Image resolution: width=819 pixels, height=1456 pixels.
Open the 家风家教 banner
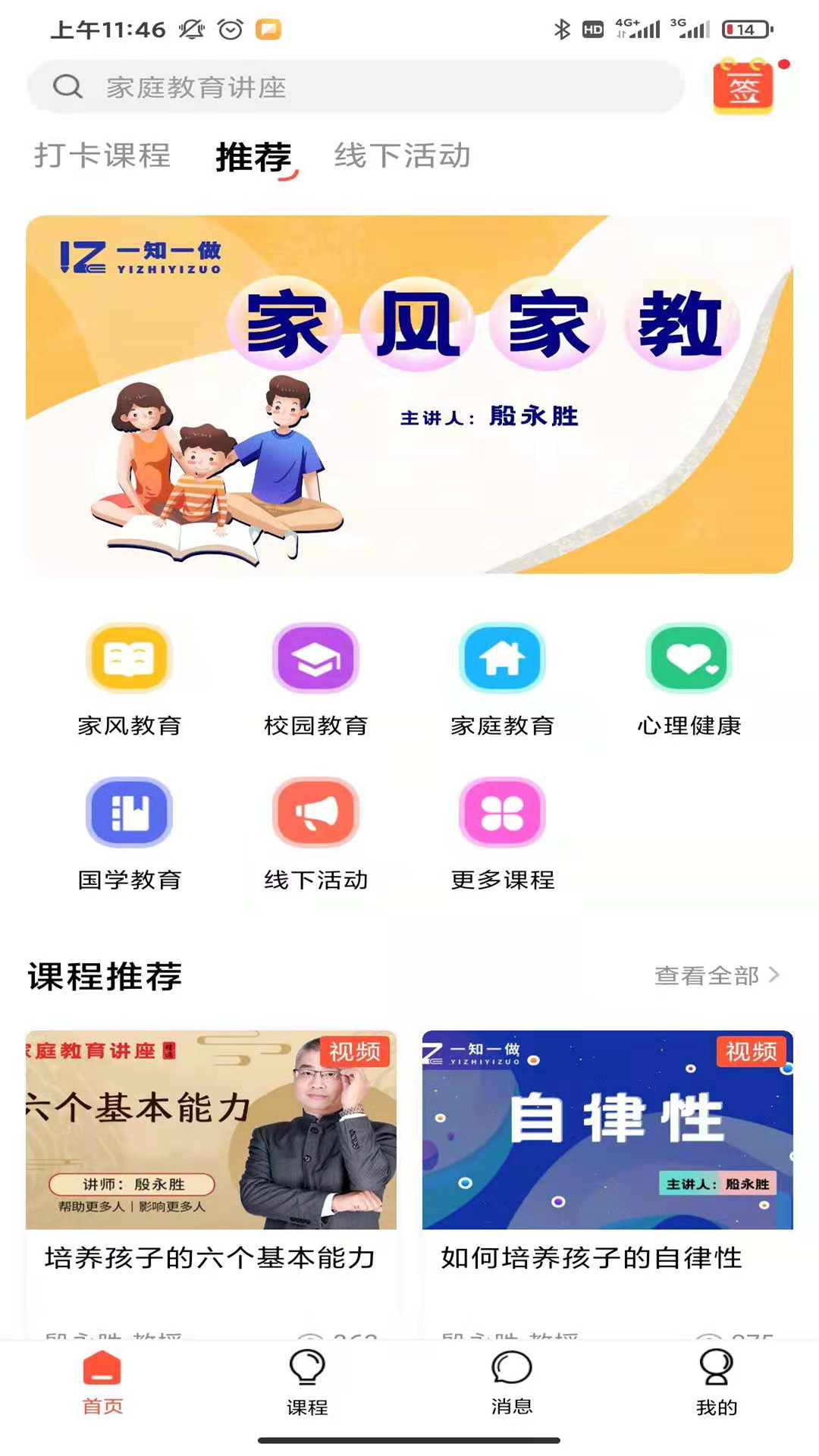pyautogui.click(x=409, y=394)
